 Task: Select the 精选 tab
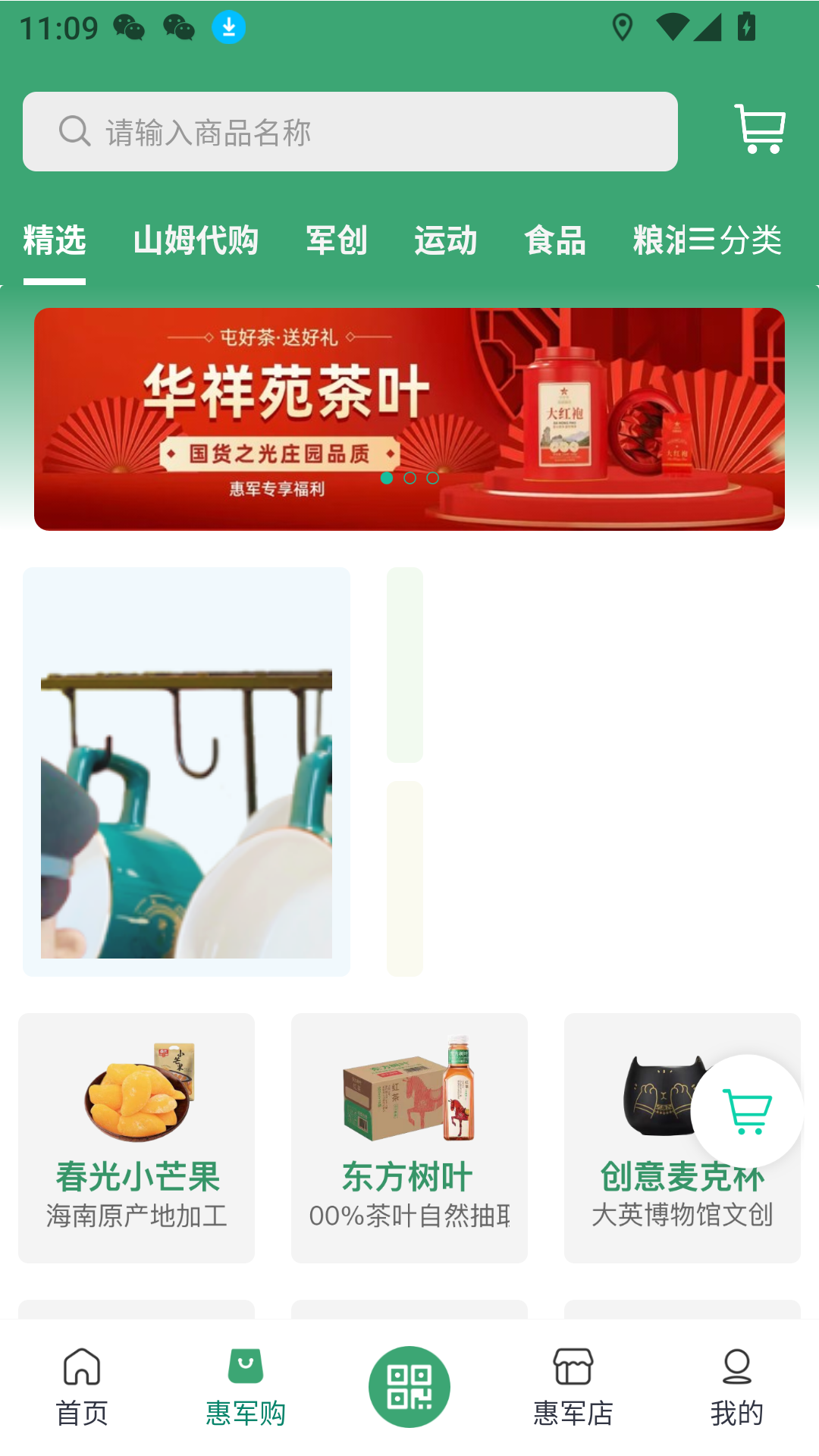pos(55,240)
